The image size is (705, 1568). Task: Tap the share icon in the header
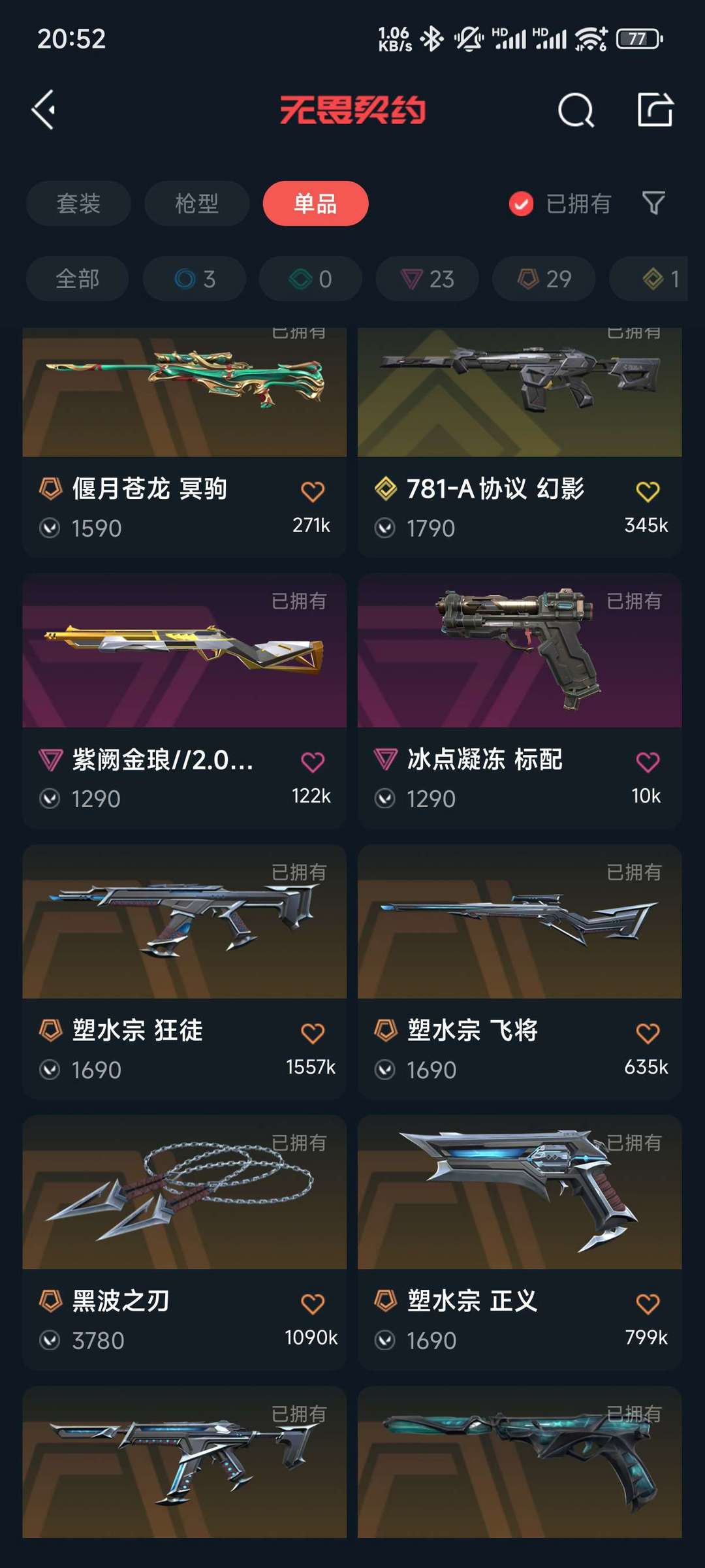point(655,109)
